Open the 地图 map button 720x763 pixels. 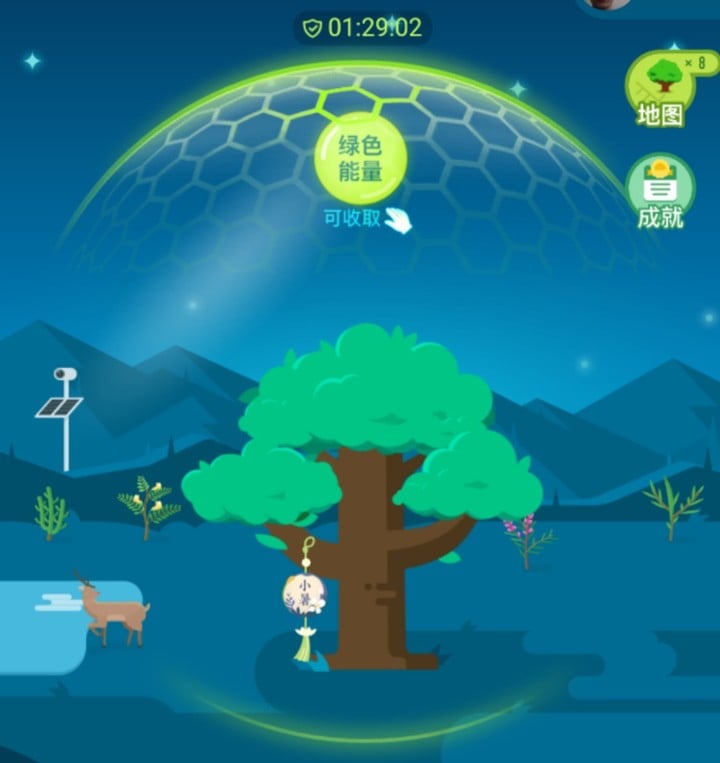pyautogui.click(x=660, y=90)
